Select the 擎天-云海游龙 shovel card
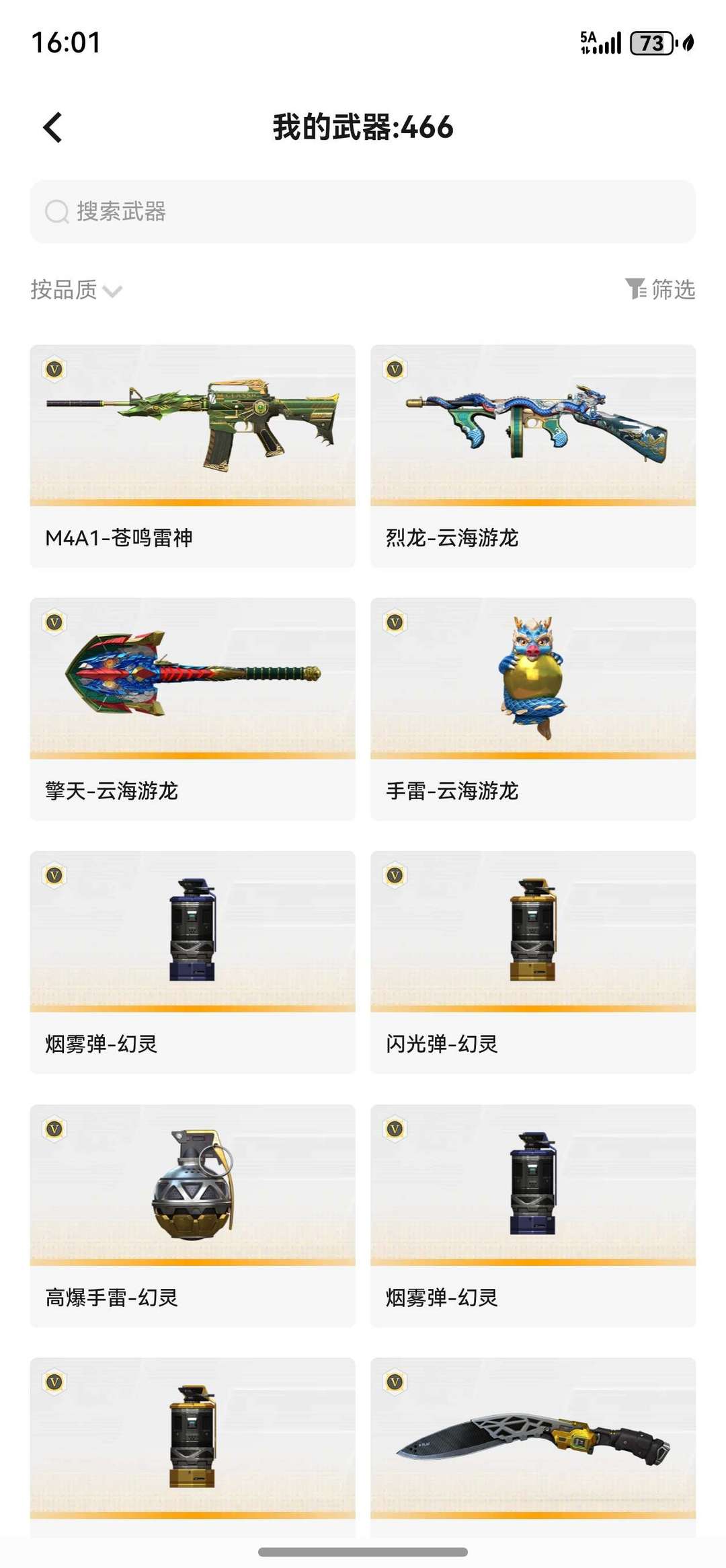 [192, 708]
